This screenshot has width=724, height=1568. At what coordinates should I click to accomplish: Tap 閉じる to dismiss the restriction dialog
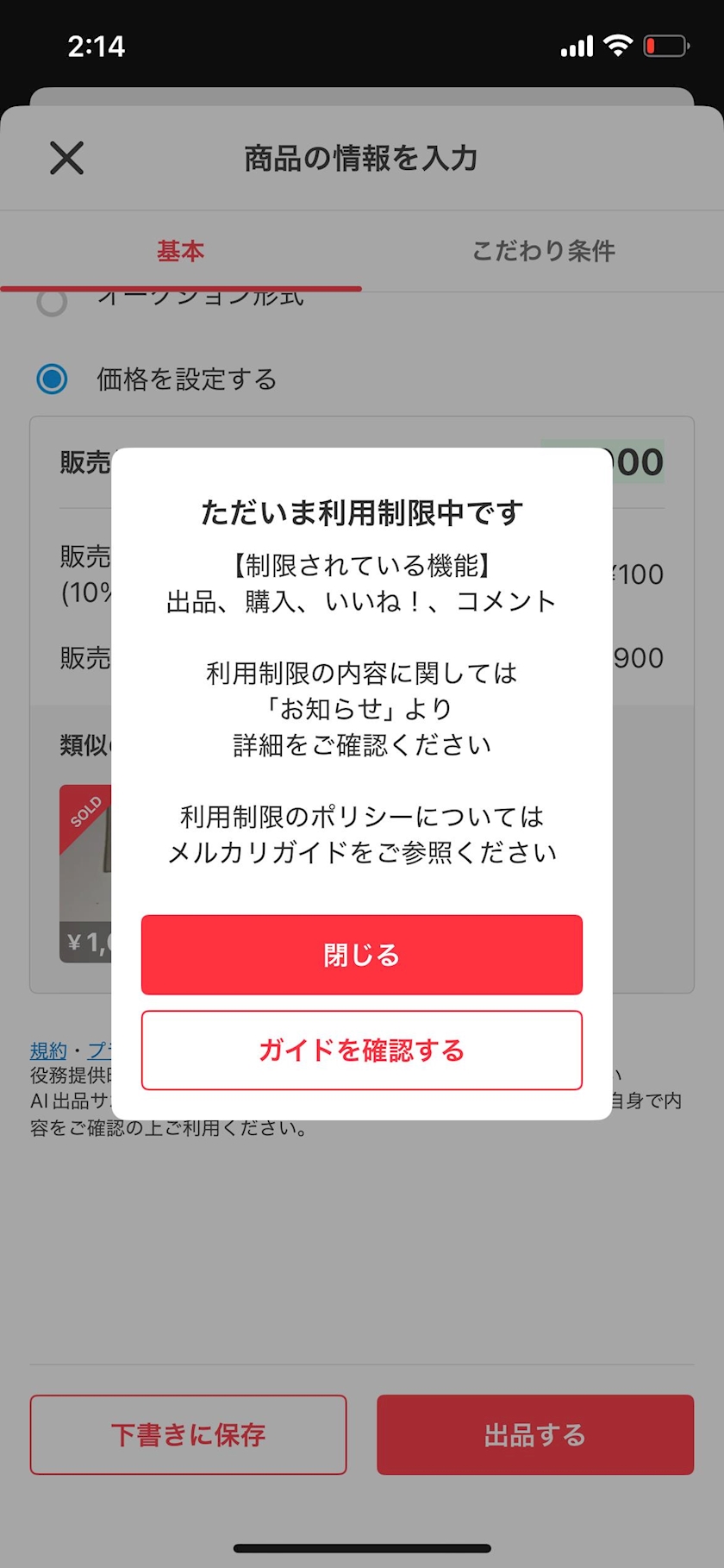point(362,955)
